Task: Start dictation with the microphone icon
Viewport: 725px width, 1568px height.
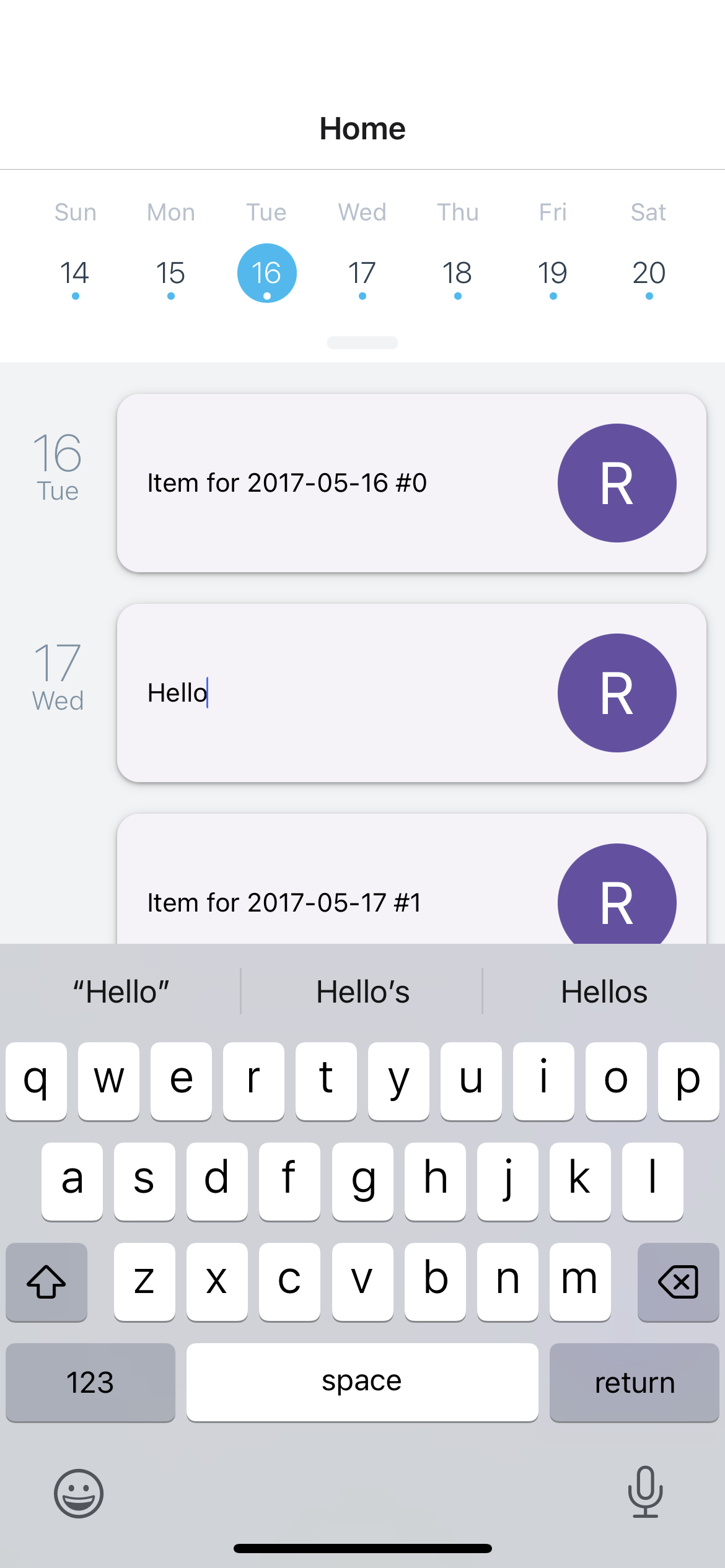Action: [x=645, y=1492]
